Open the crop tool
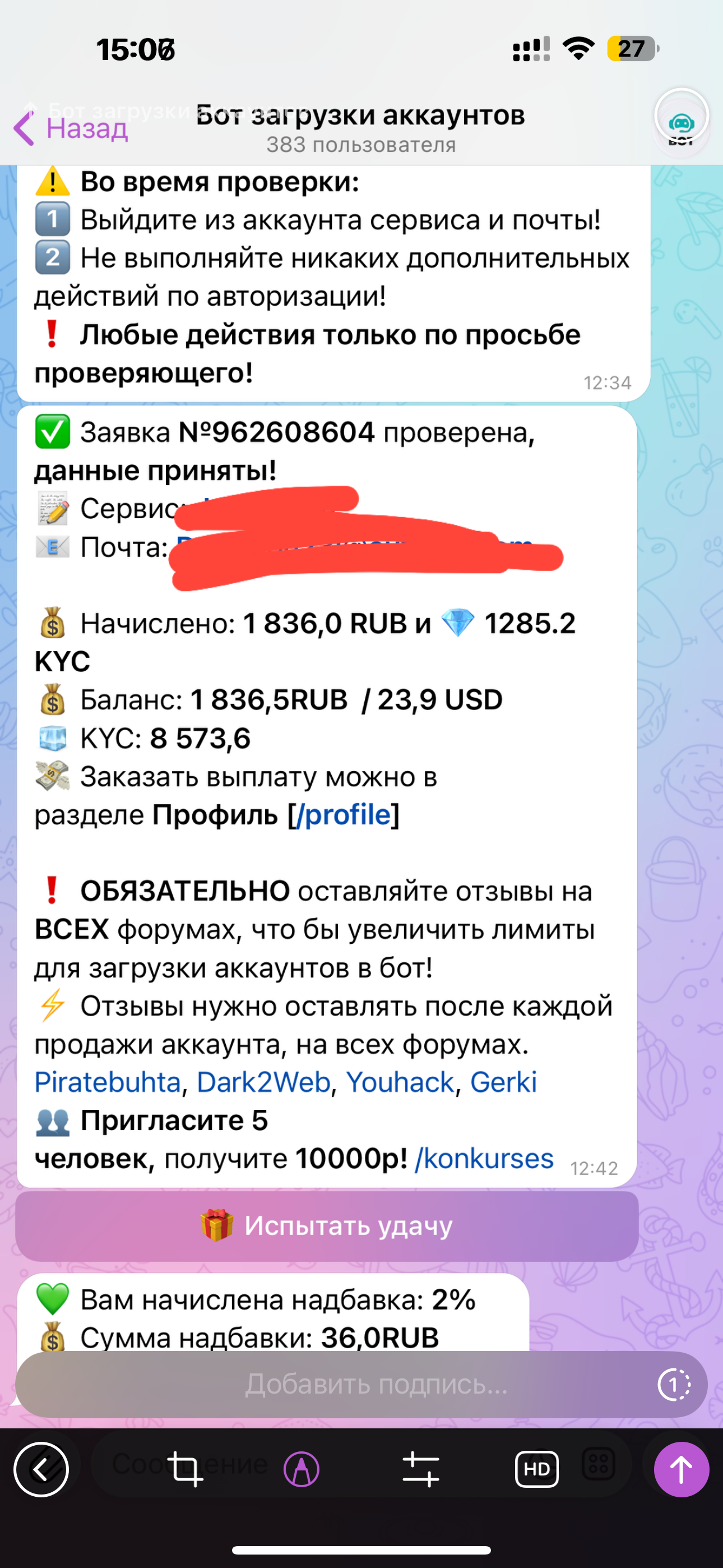This screenshot has height=1568, width=723. pyautogui.click(x=184, y=1469)
